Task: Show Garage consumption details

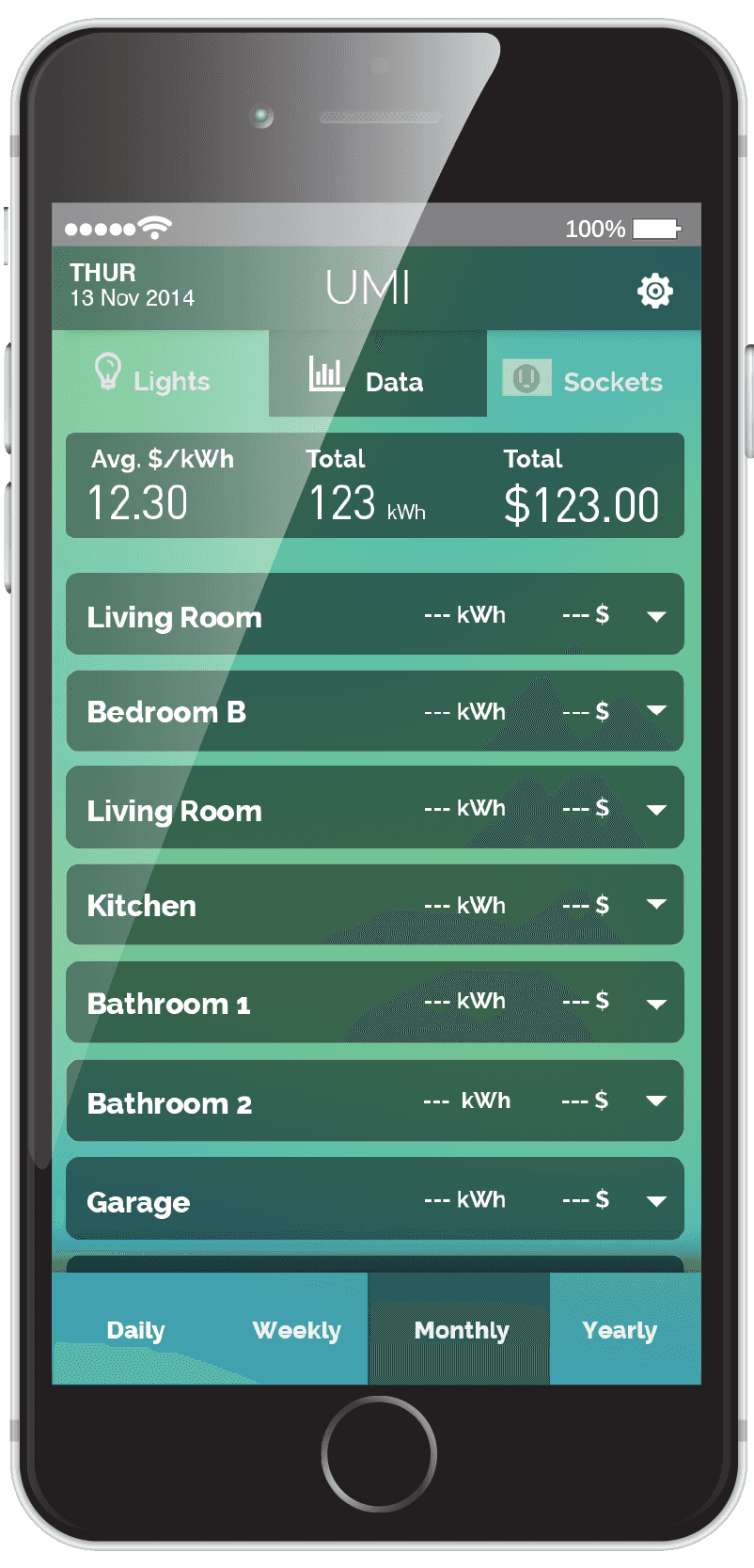Action: (656, 1200)
